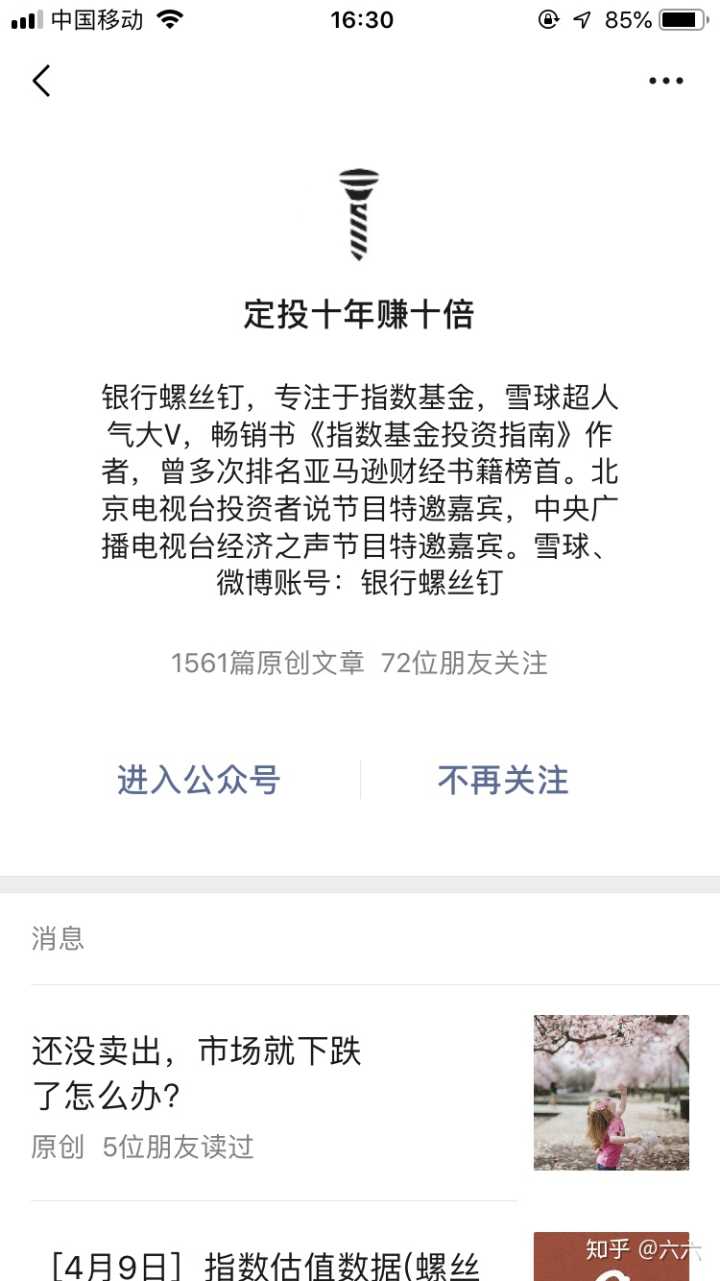Open the three-dot overflow menu
The image size is (720, 1281).
(665, 81)
